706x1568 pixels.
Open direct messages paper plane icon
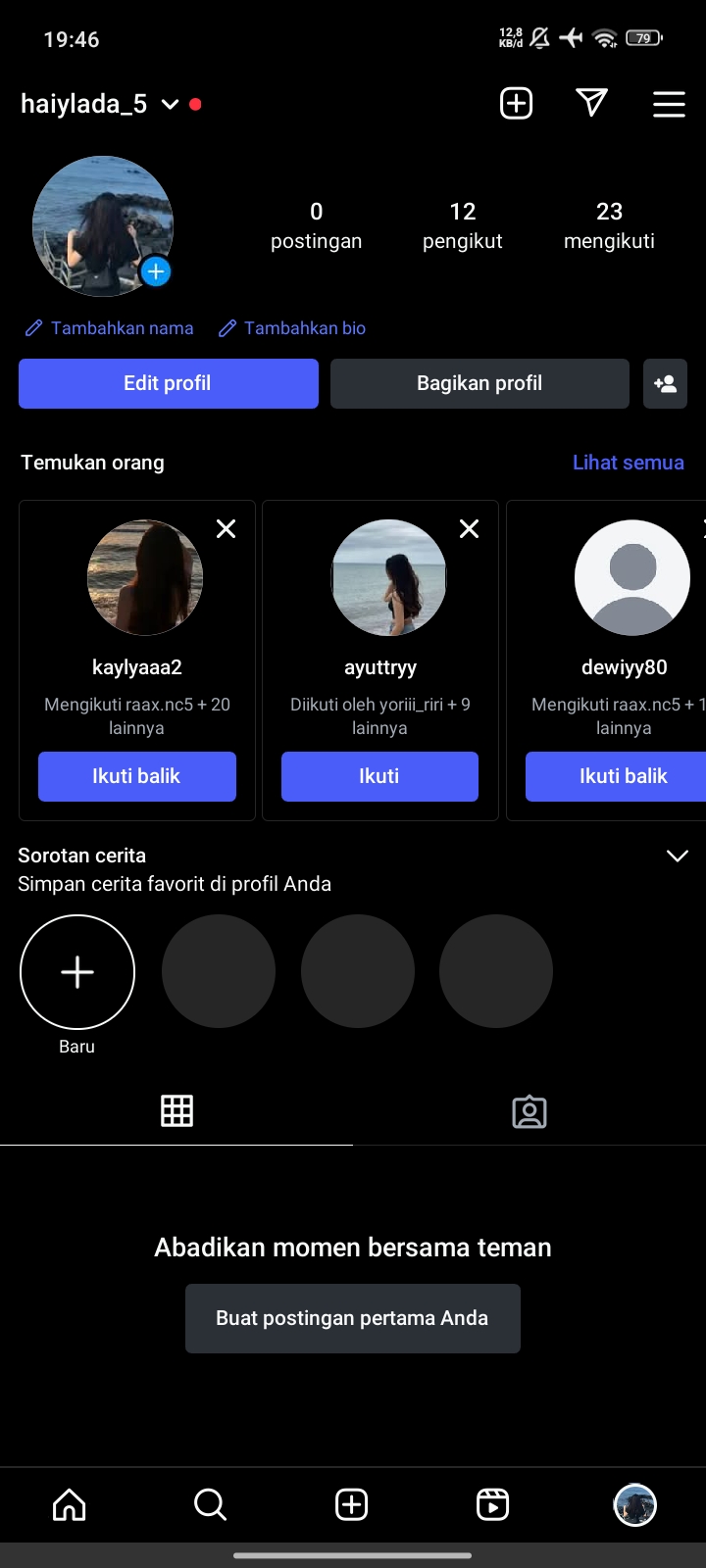591,103
